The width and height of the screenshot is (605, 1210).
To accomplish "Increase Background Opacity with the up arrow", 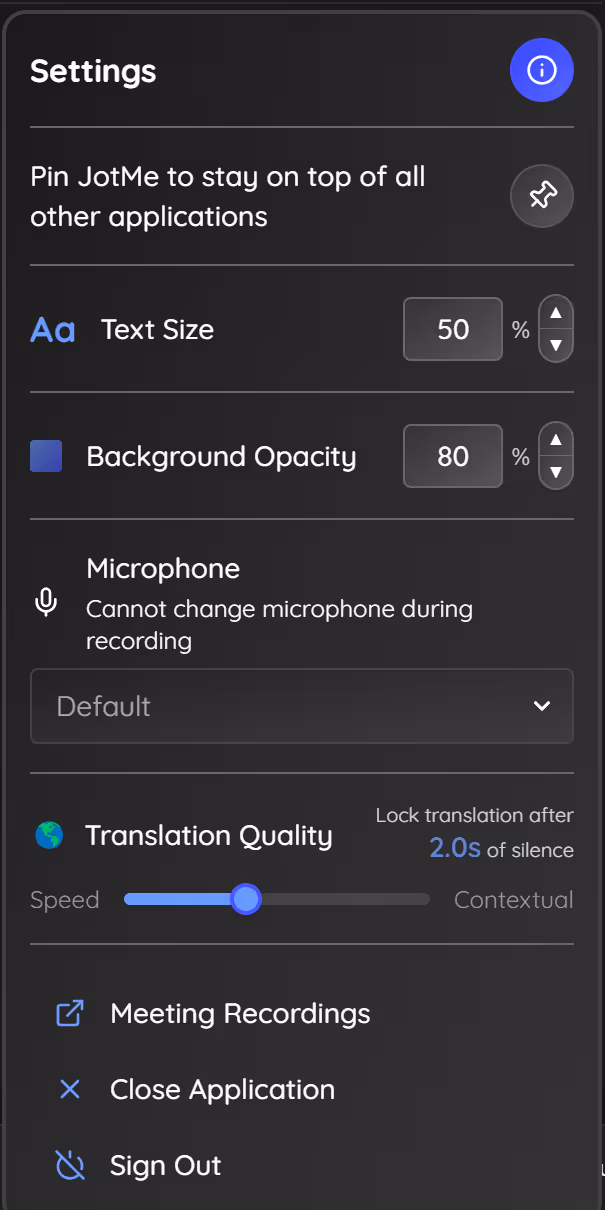I will (x=556, y=440).
